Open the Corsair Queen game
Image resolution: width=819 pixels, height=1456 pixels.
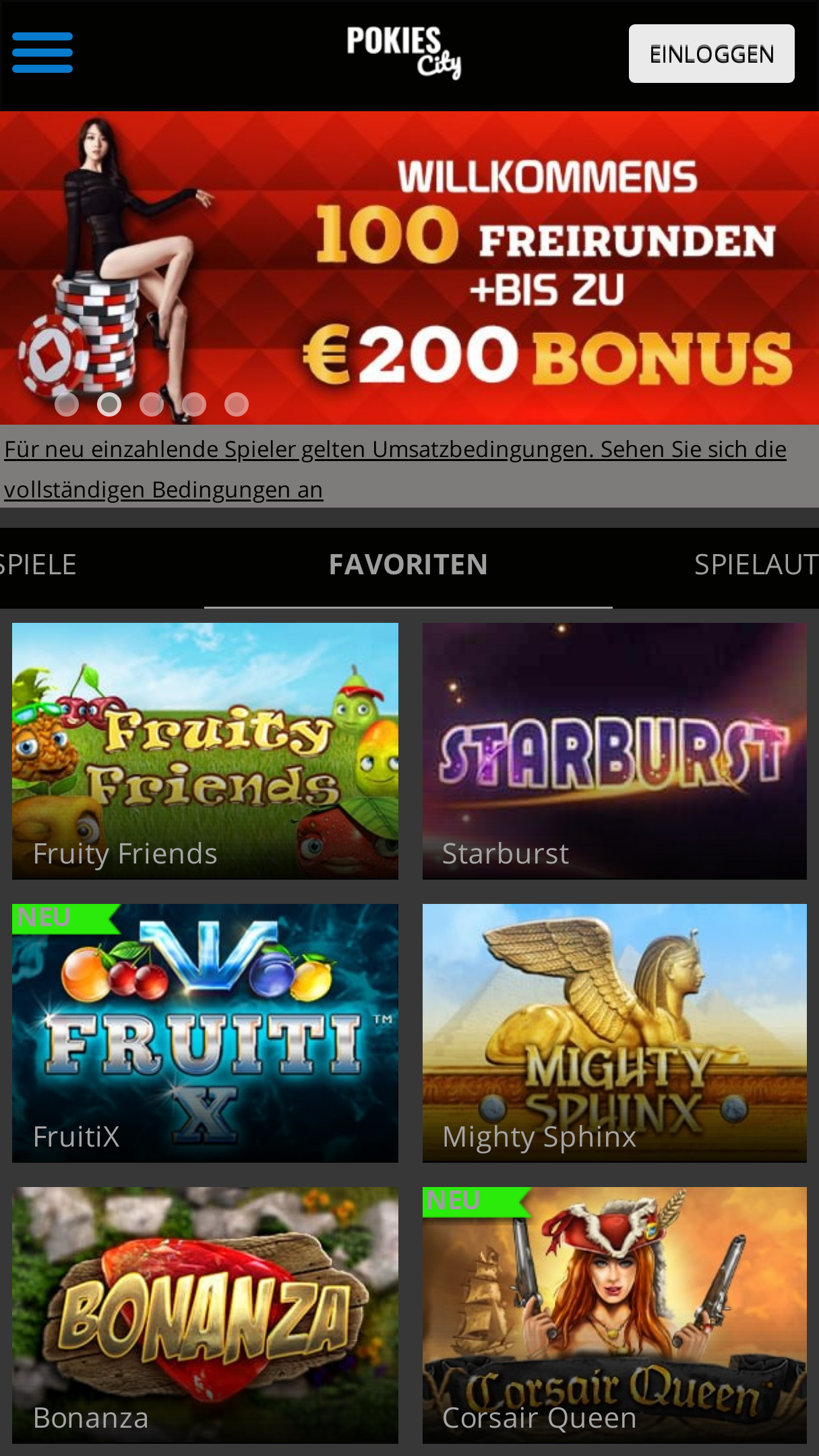(614, 1315)
